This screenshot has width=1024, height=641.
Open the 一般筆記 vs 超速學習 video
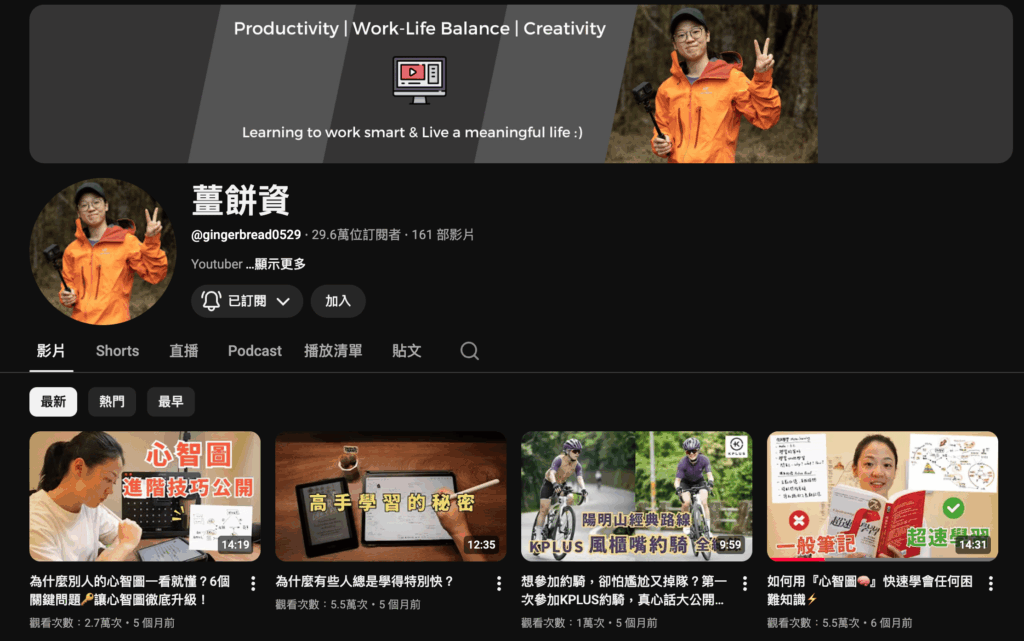(882, 496)
